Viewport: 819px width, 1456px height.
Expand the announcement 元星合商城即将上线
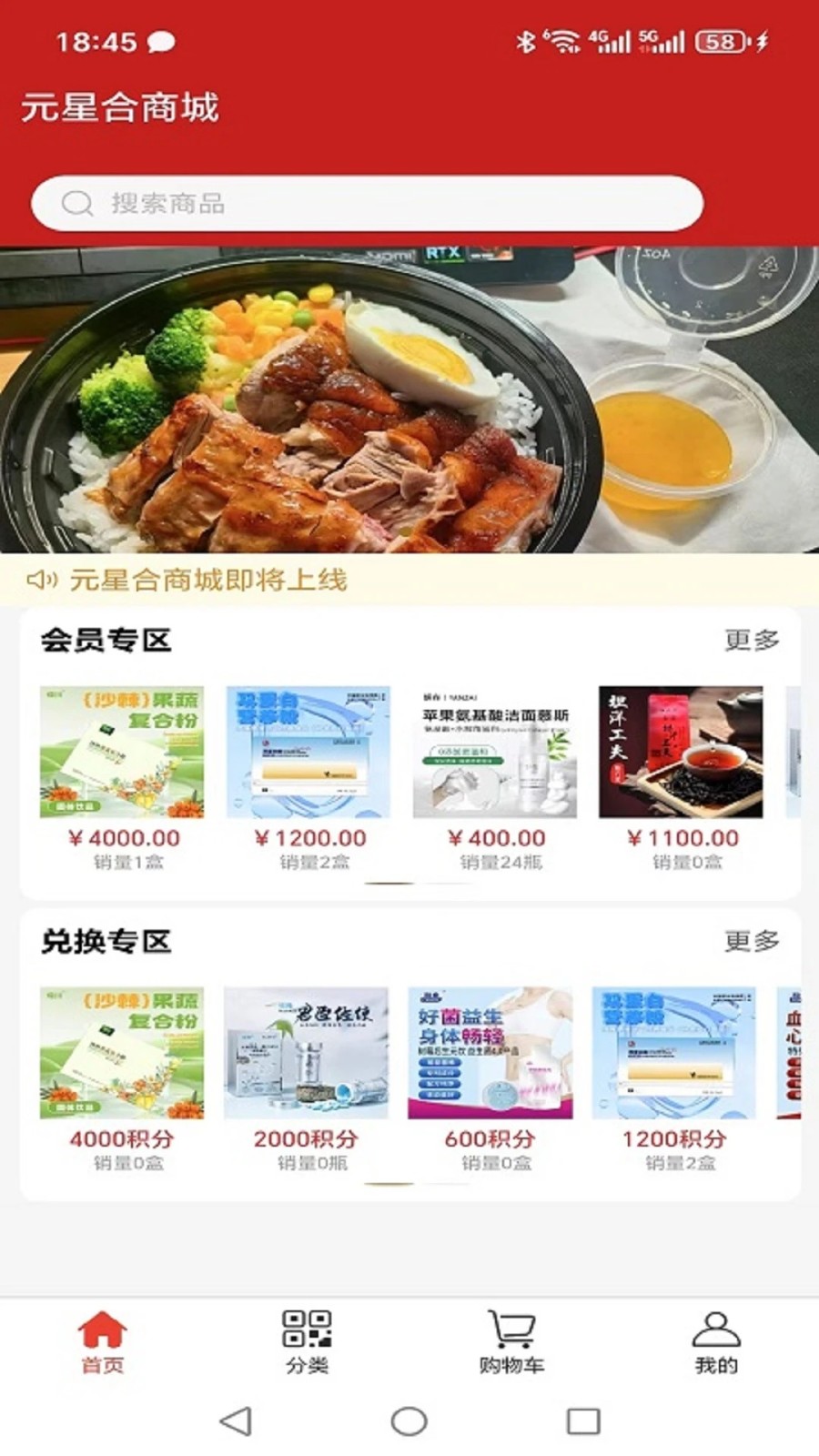tap(211, 579)
